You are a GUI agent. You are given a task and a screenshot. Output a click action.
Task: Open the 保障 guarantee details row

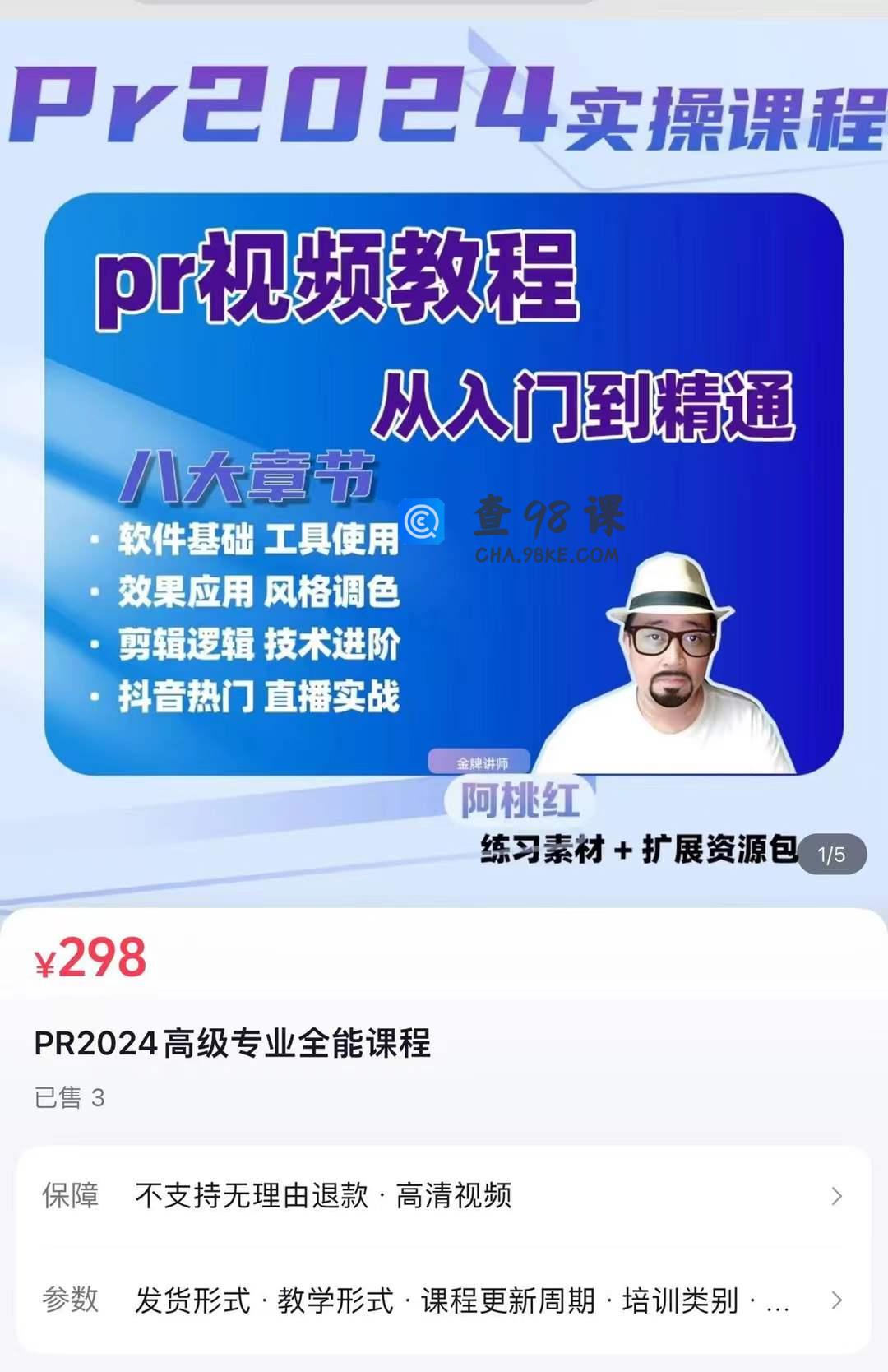pos(444,1196)
